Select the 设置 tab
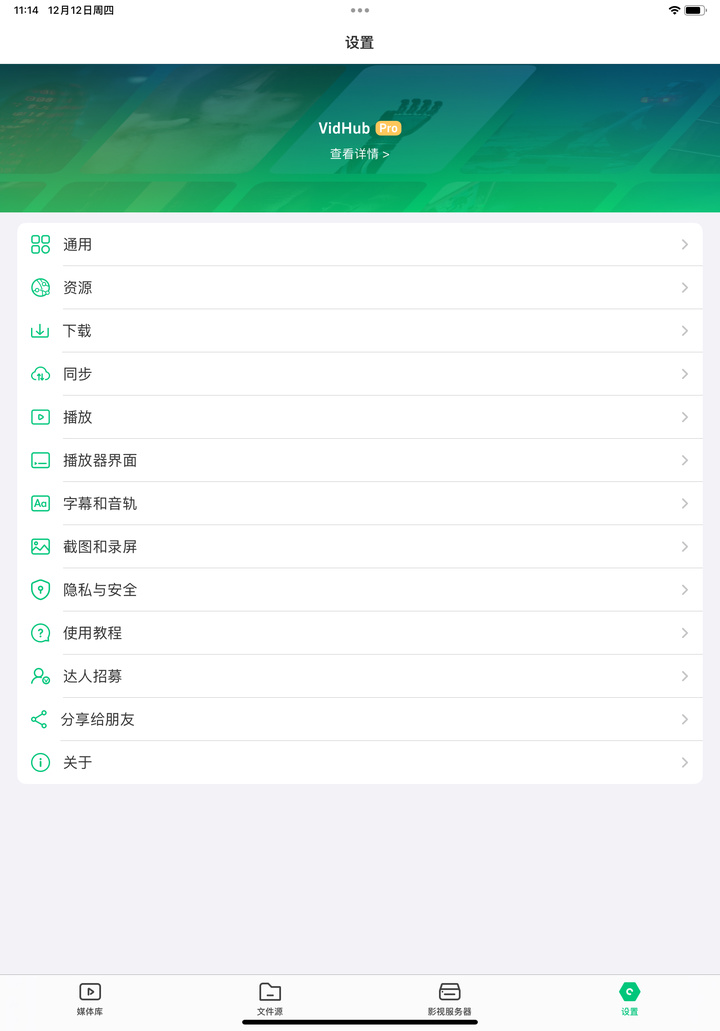Viewport: 720px width, 1031px height. click(x=629, y=998)
